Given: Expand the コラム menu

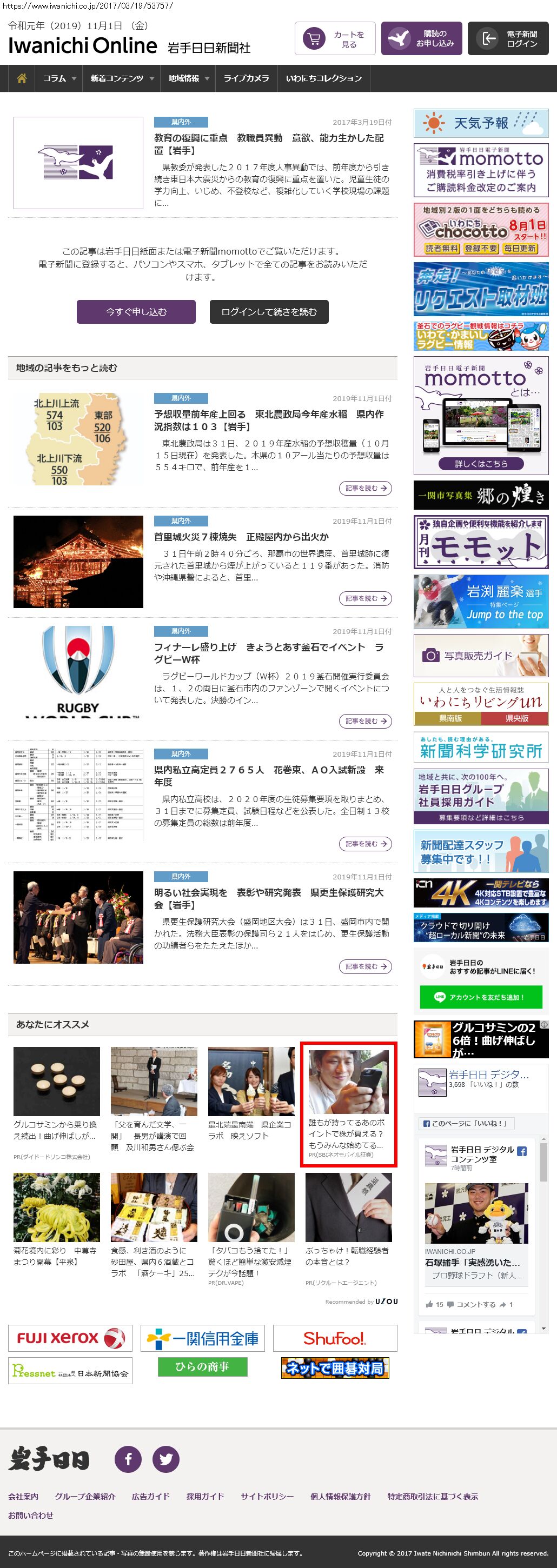Looking at the screenshot, I should point(58,78).
